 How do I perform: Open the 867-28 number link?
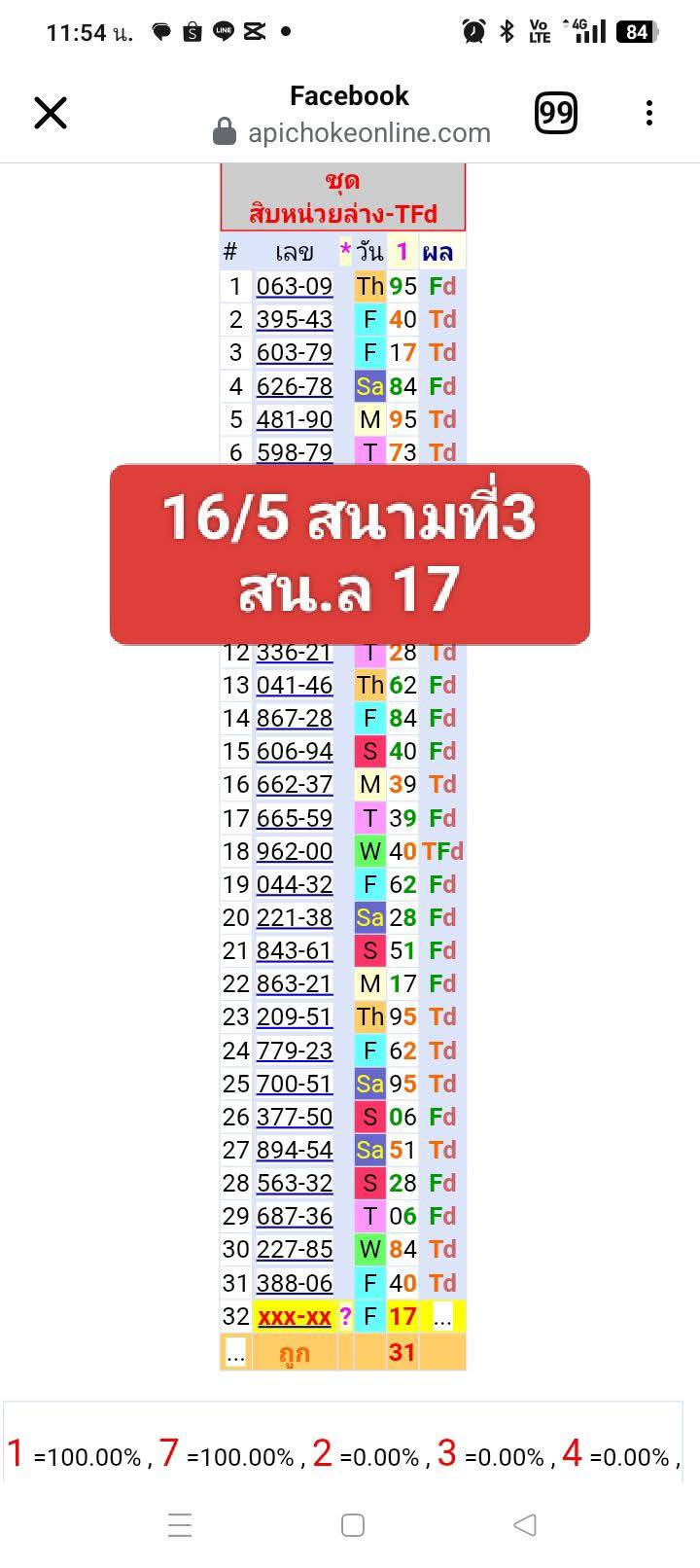[x=294, y=719]
